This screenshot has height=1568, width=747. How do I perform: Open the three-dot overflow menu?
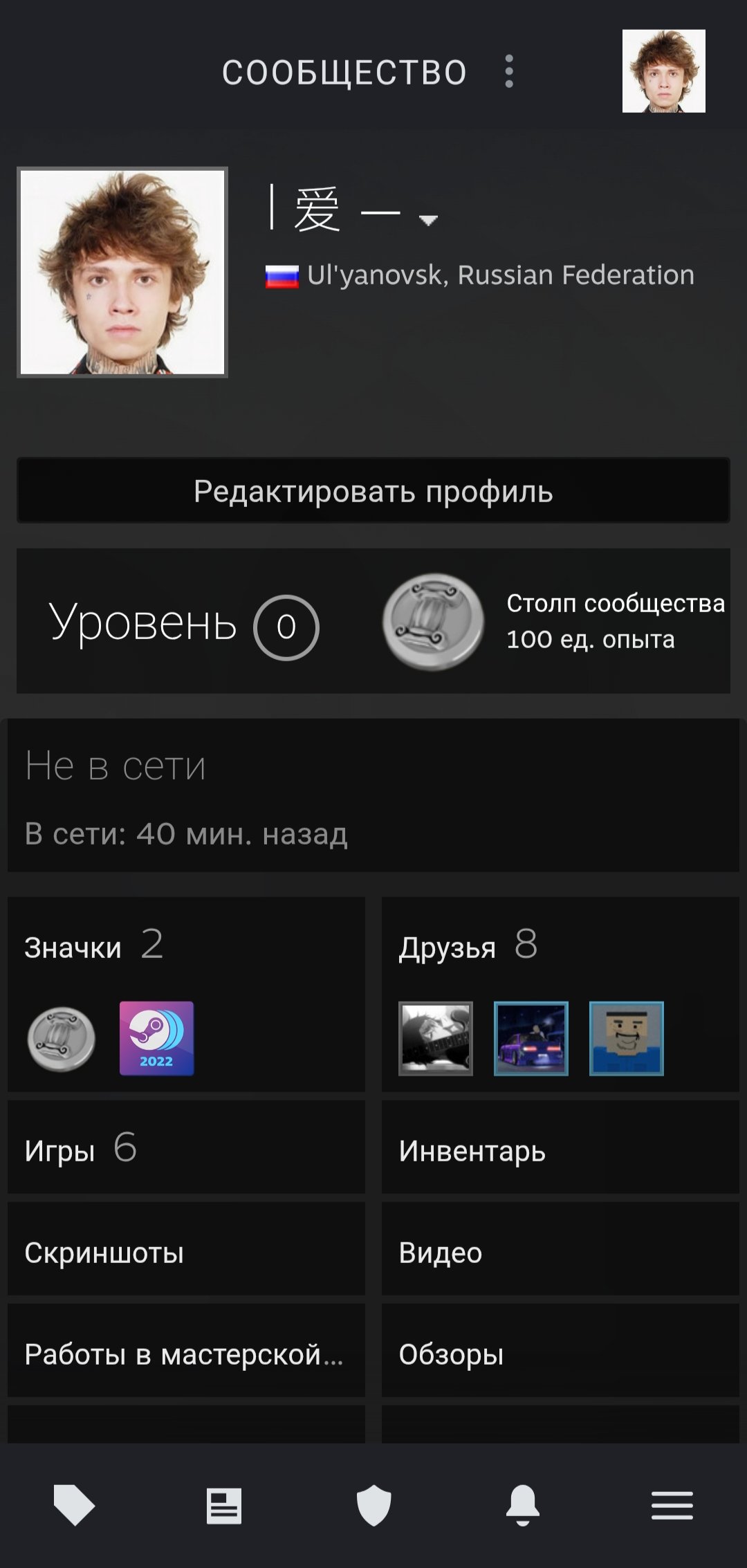click(509, 71)
